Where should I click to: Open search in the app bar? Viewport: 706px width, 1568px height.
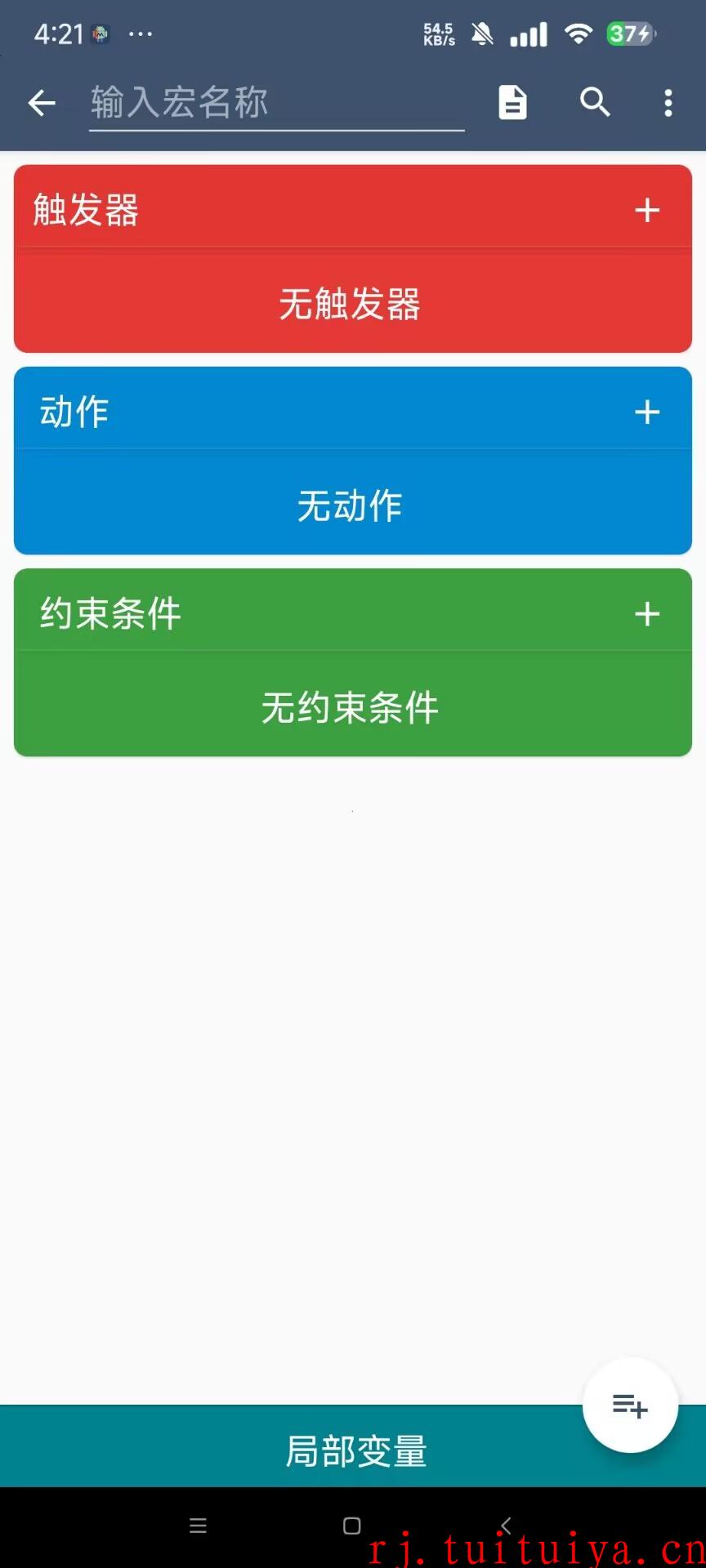coord(595,102)
